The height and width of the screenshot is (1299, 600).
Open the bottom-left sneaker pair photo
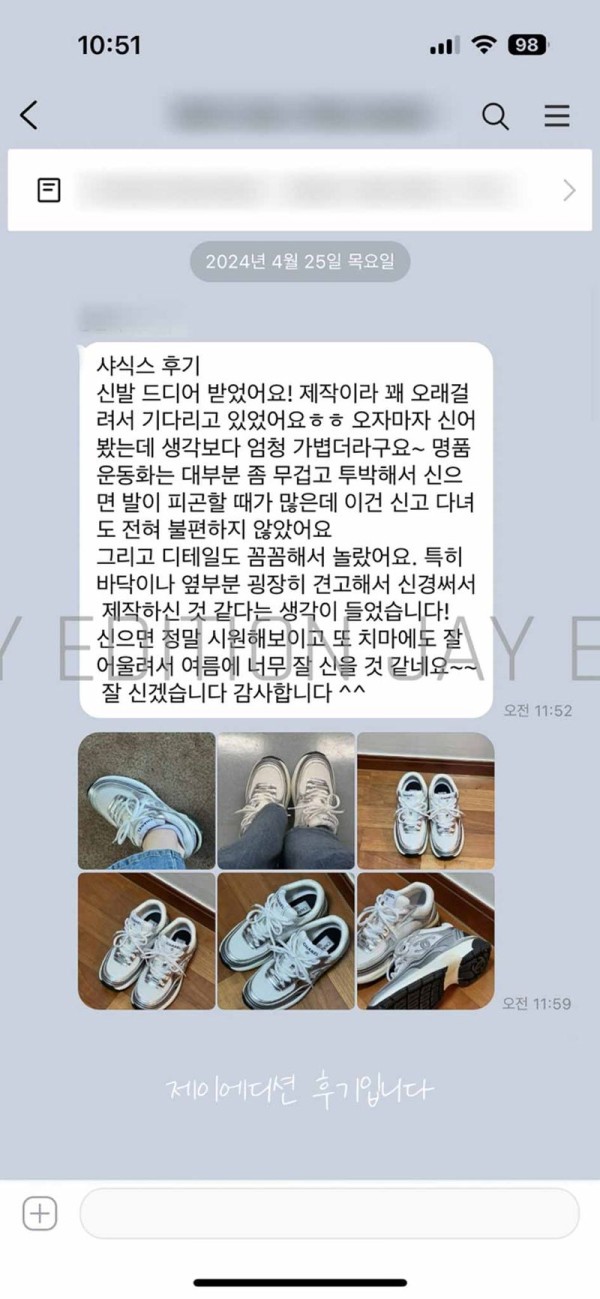(147, 940)
